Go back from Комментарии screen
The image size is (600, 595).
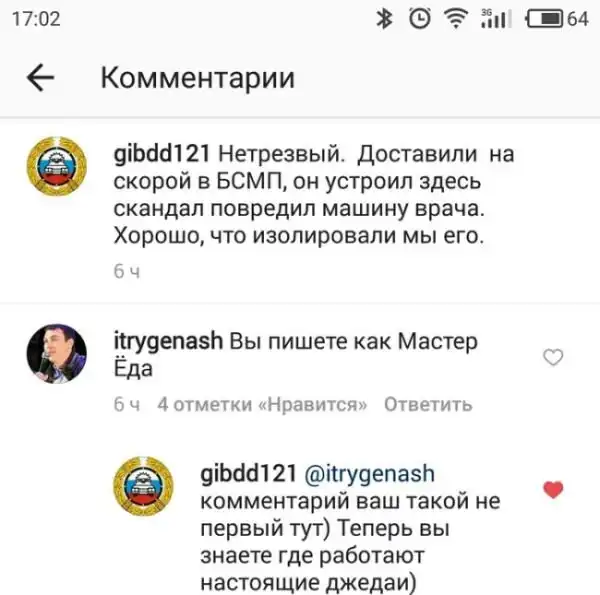[40, 78]
